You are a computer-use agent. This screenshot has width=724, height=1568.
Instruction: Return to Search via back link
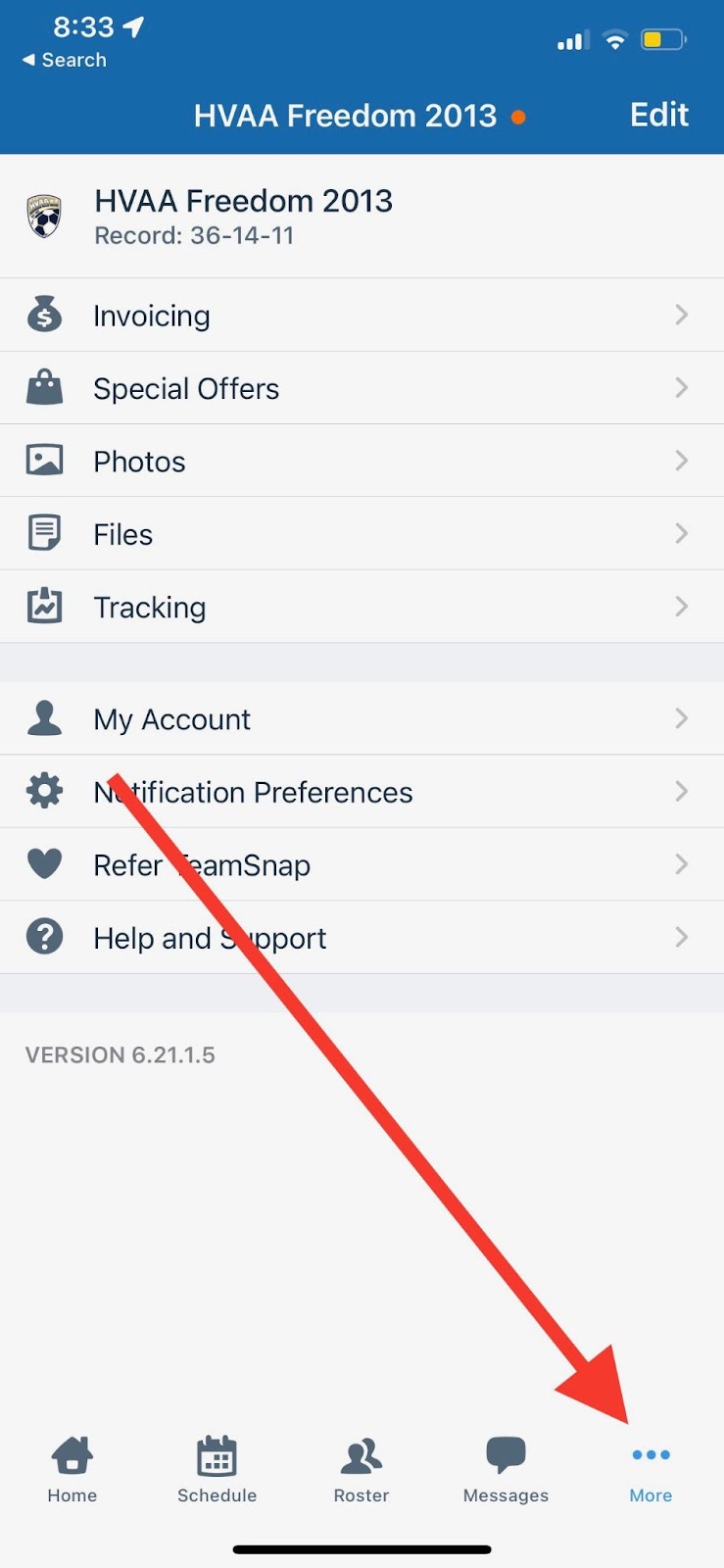[x=65, y=60]
